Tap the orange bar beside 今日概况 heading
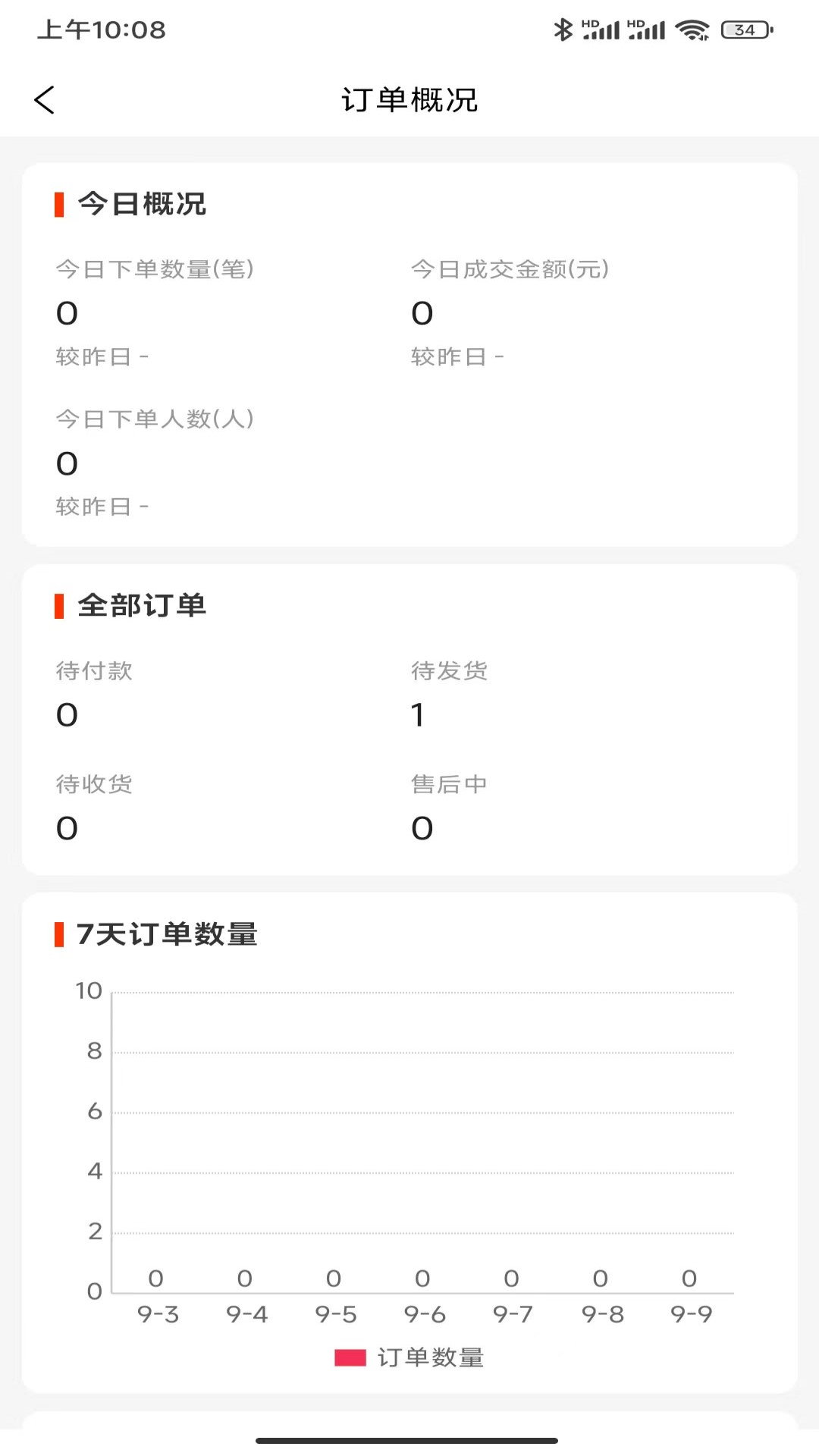 pos(61,202)
